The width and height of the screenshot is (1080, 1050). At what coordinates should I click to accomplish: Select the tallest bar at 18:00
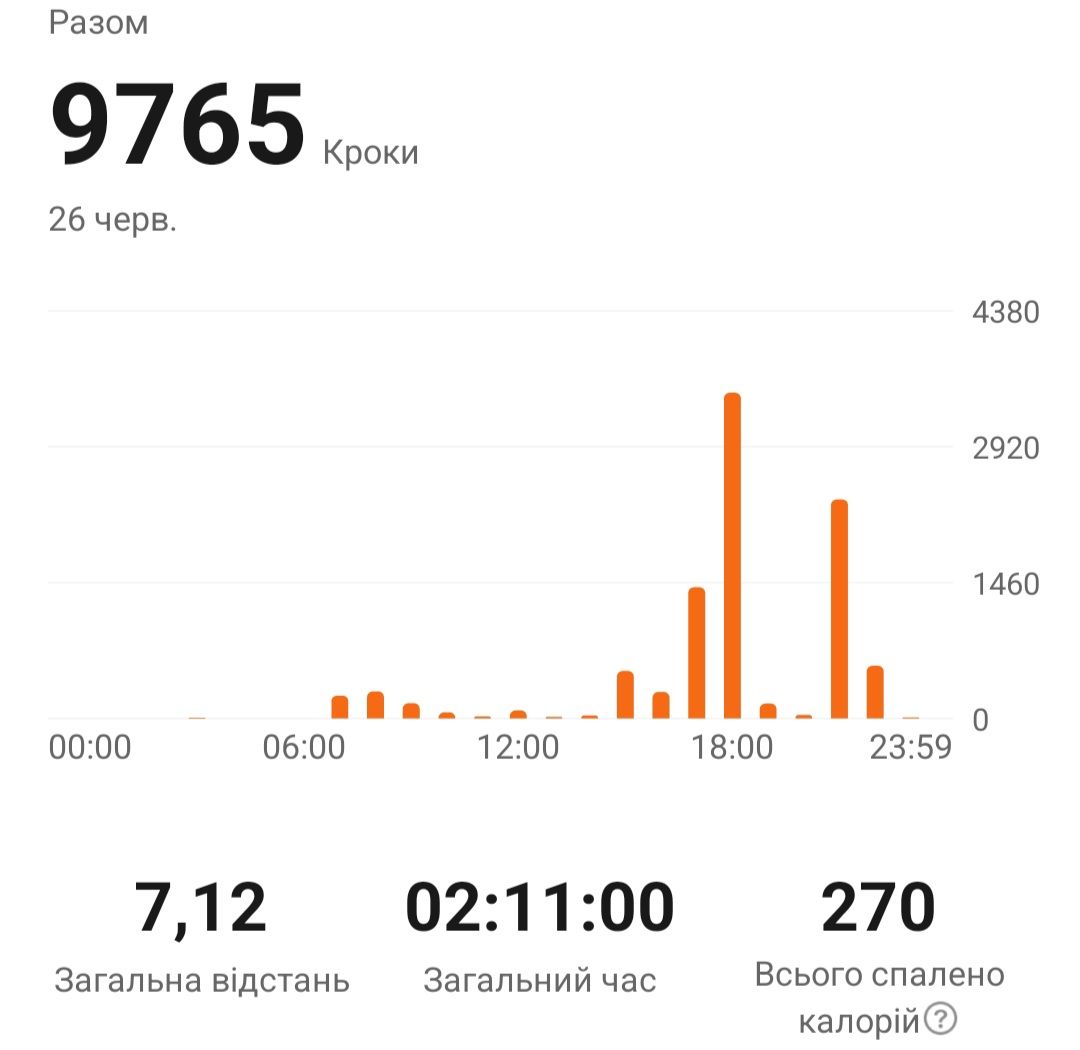pos(732,556)
